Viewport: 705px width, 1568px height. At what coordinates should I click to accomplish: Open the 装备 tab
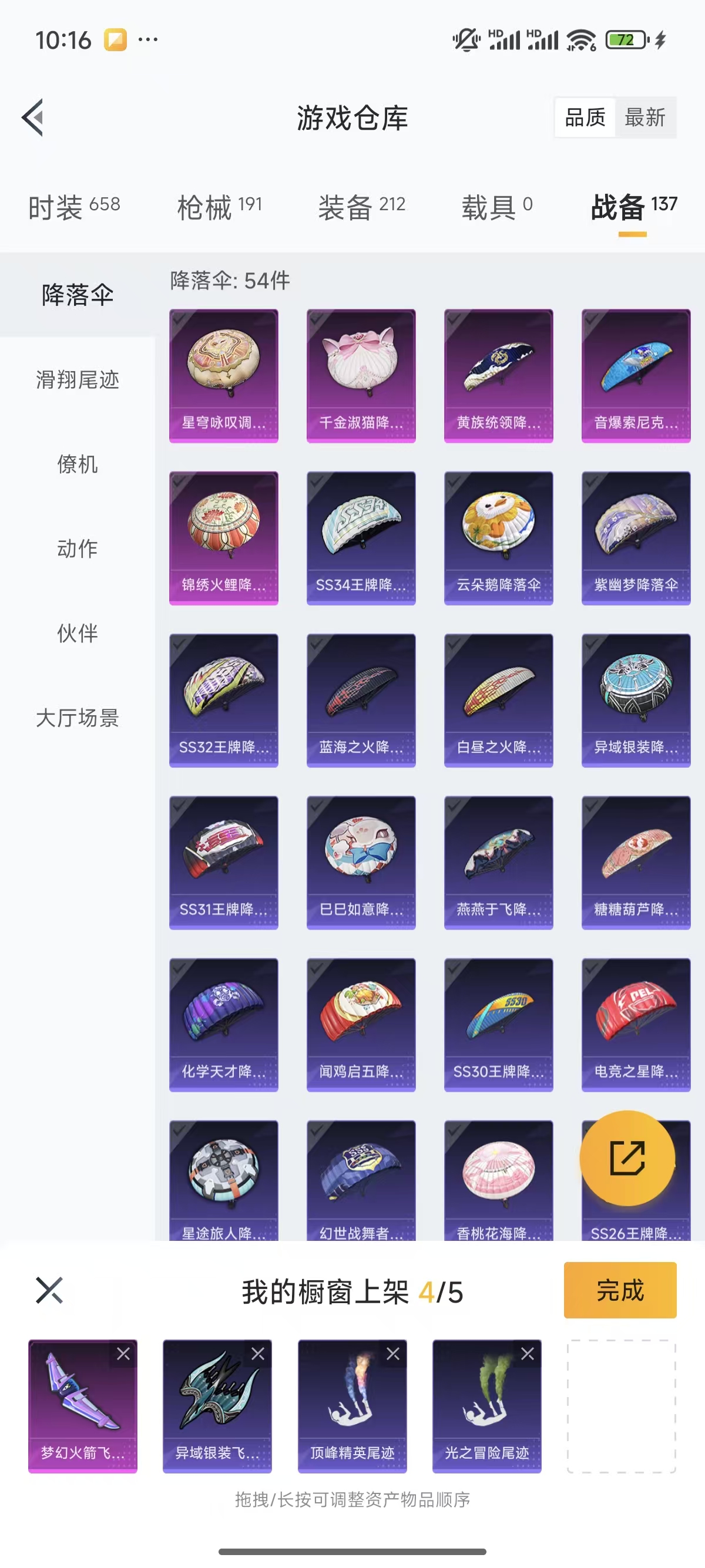pyautogui.click(x=362, y=207)
